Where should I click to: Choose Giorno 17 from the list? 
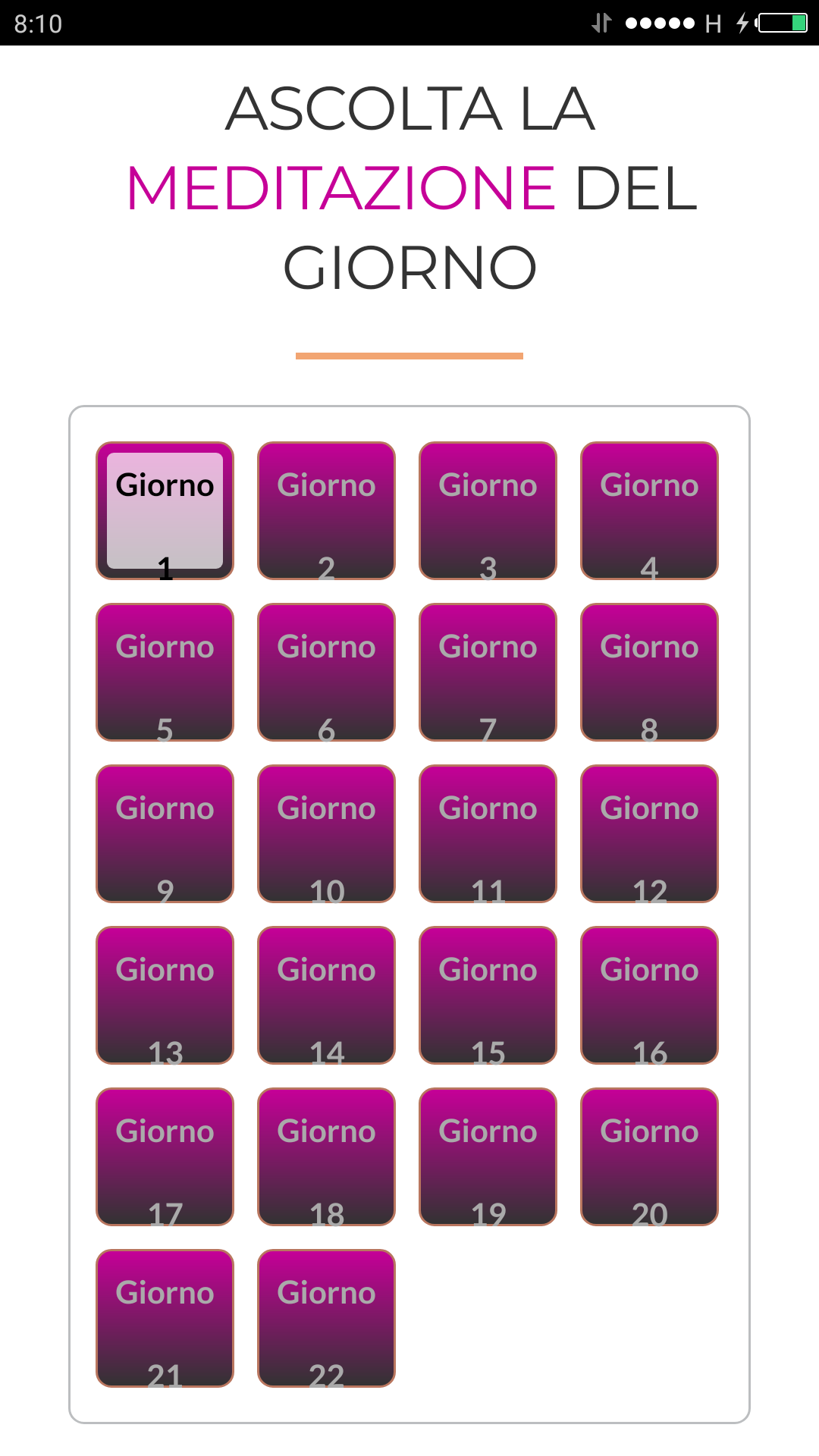point(165,1156)
